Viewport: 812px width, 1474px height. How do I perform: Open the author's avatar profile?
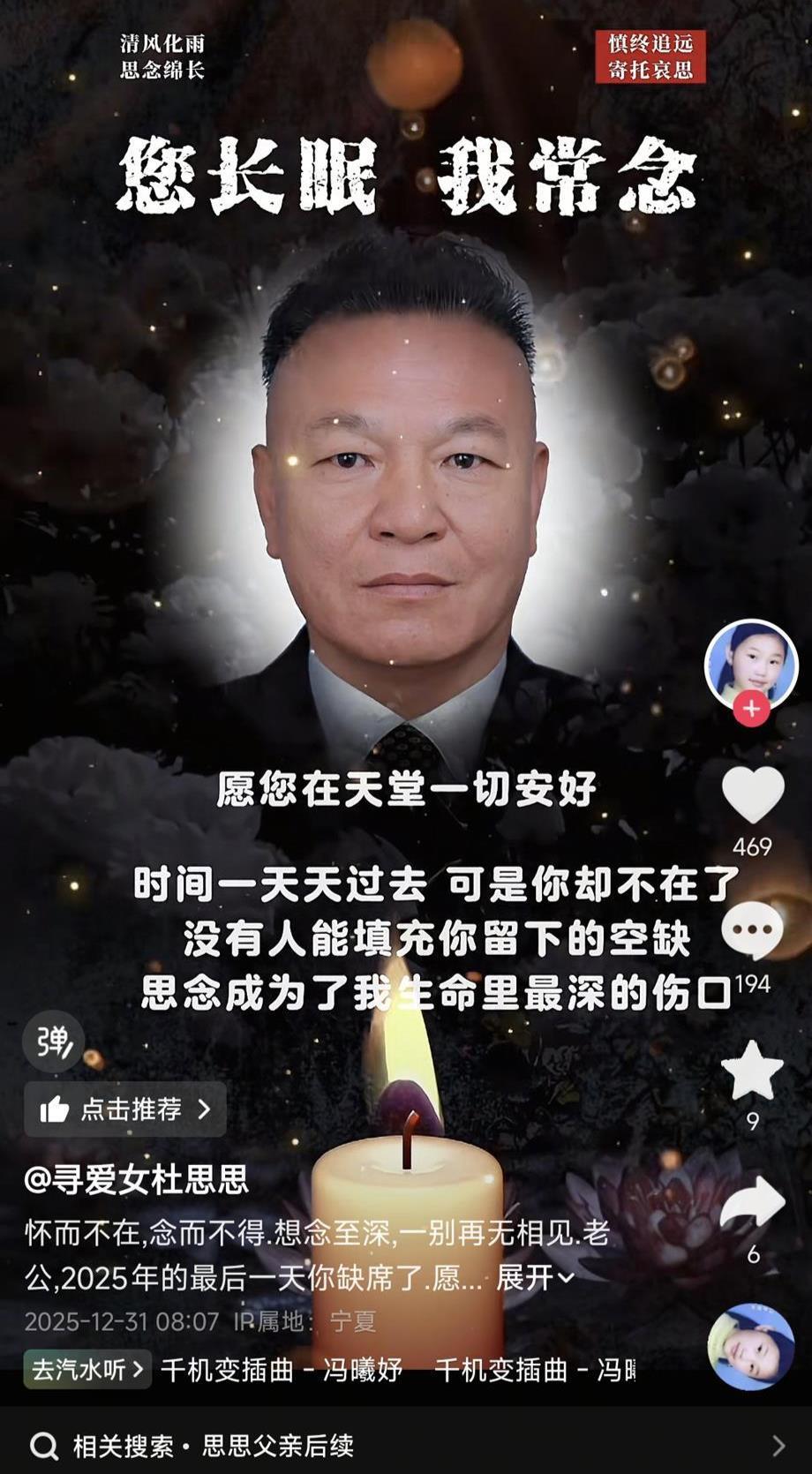tap(751, 662)
